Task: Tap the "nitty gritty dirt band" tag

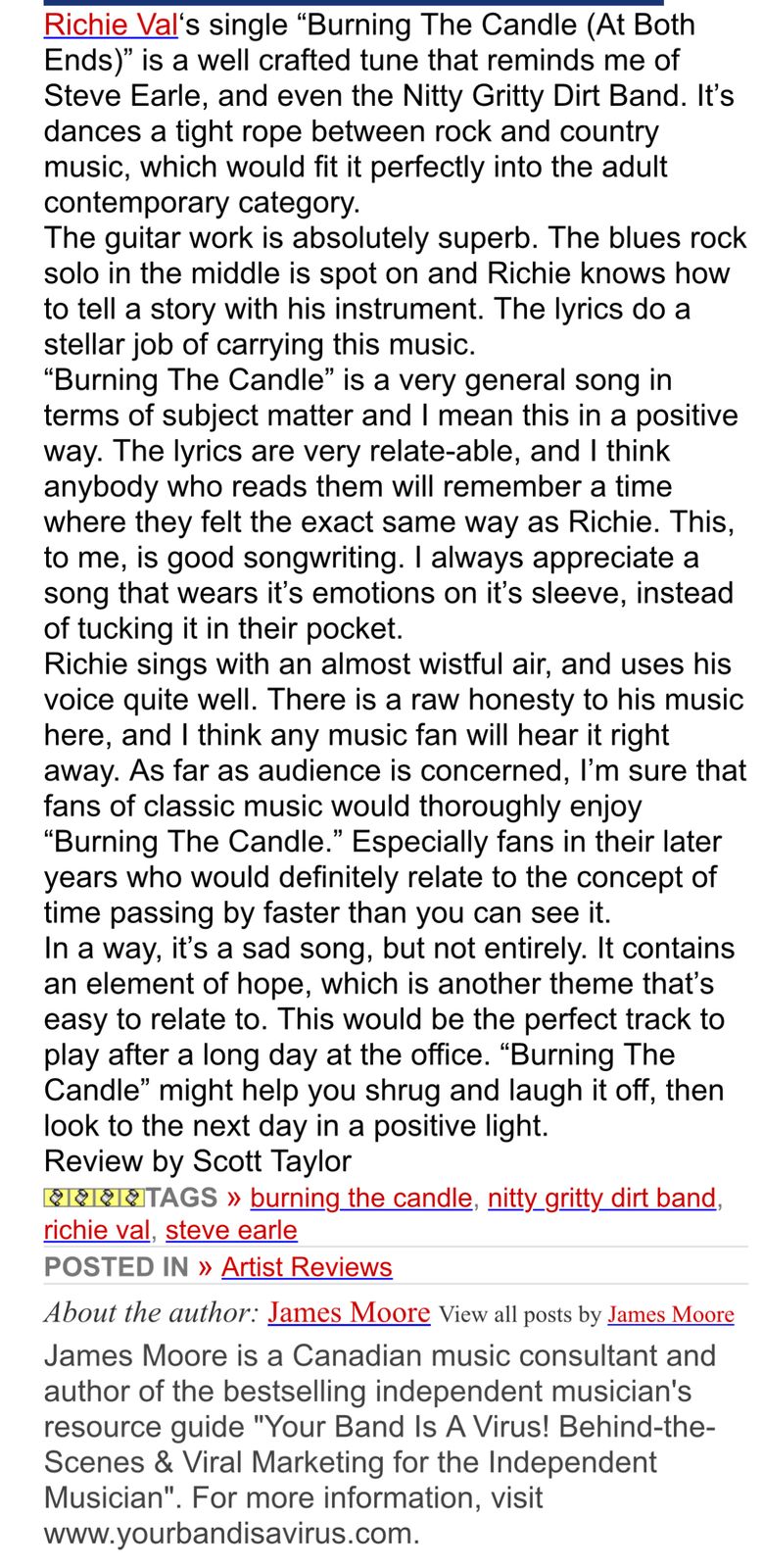Action: [601, 1198]
